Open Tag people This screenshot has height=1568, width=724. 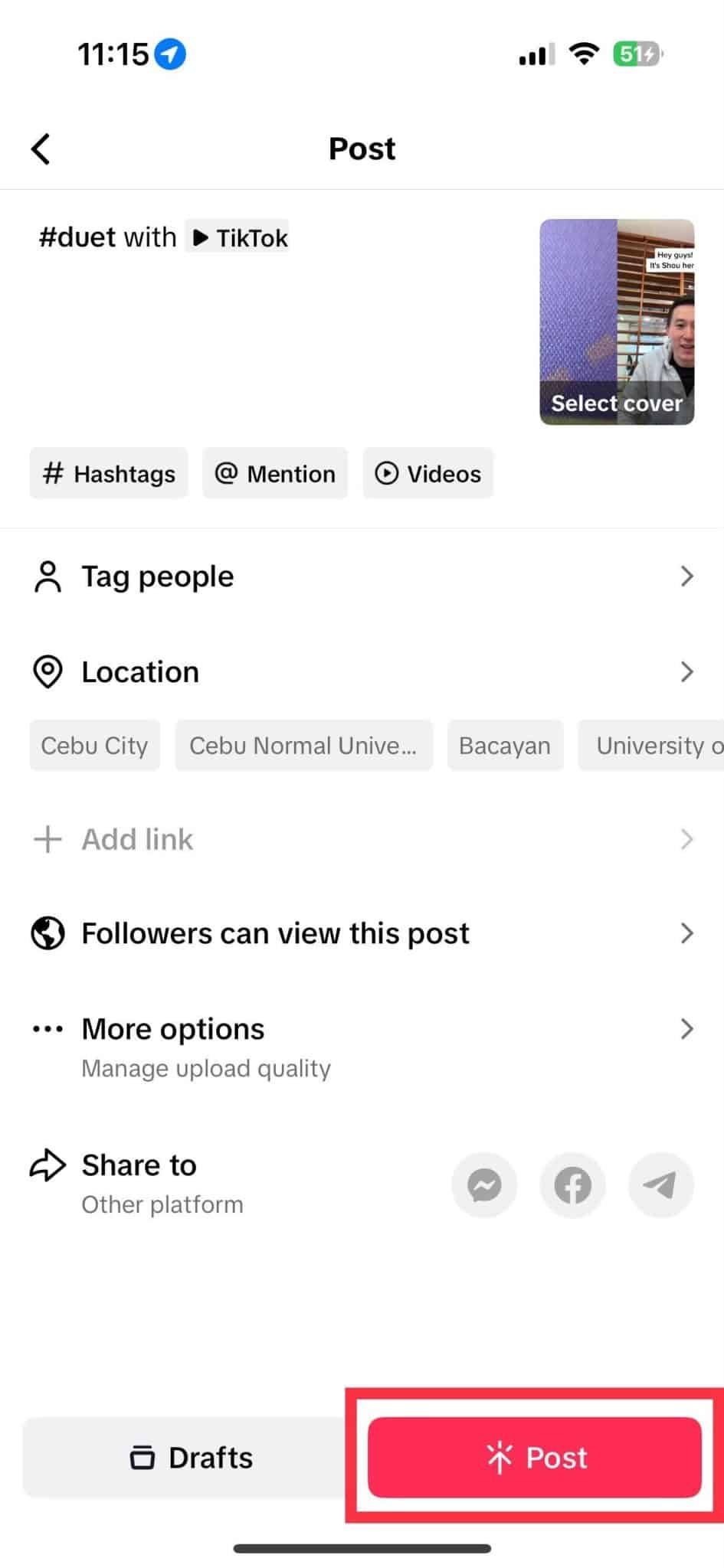(362, 577)
